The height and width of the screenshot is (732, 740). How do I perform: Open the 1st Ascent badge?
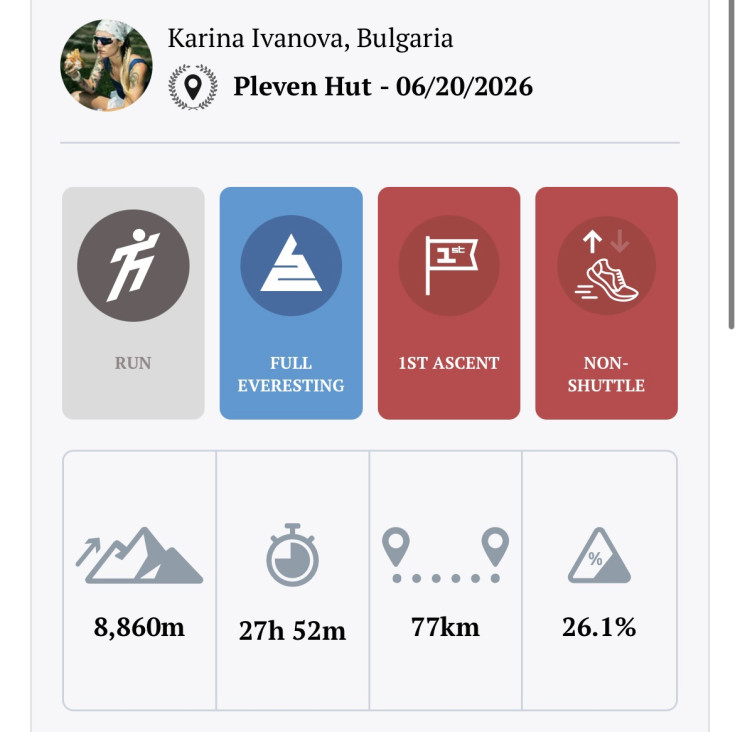[449, 303]
